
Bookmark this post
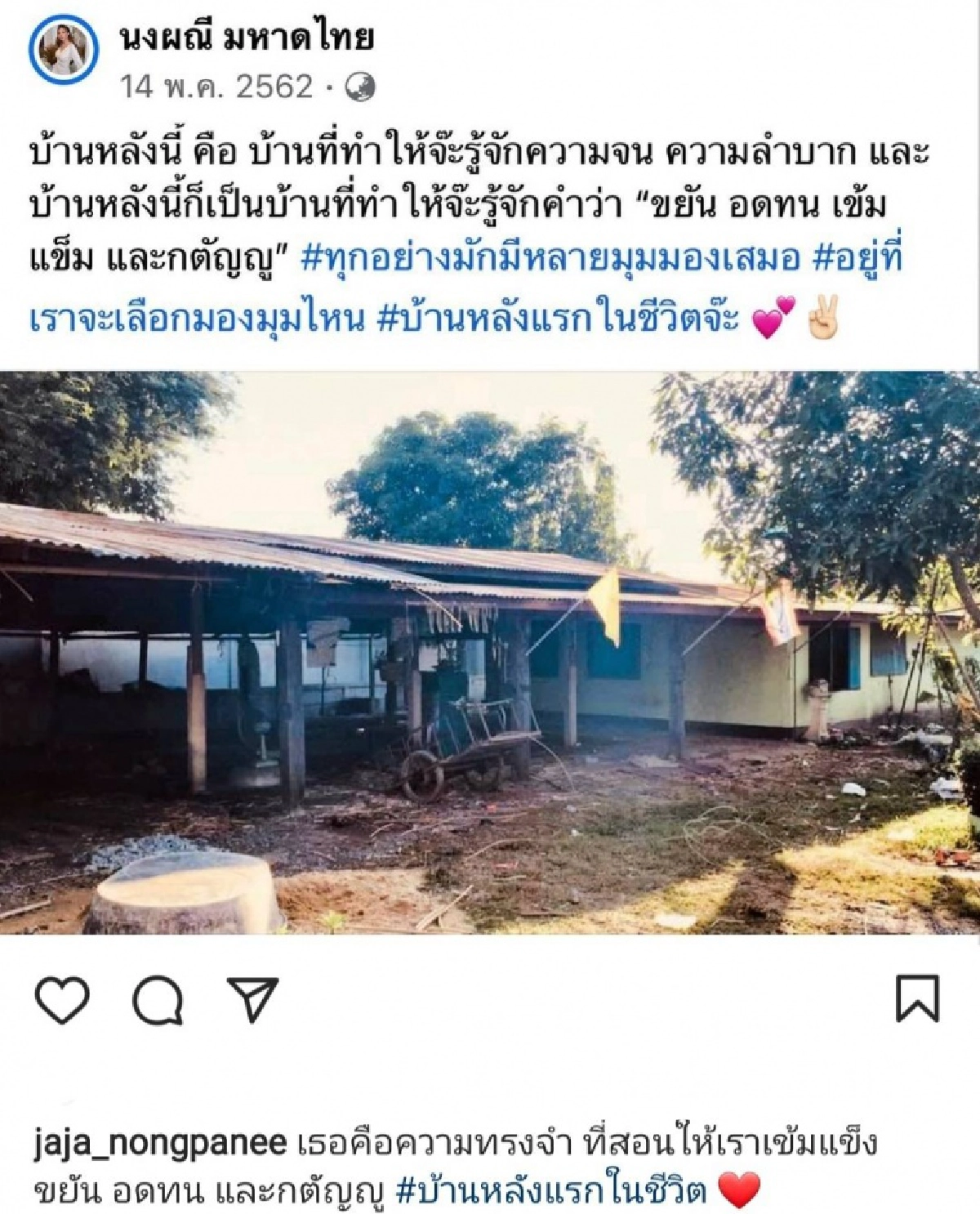click(917, 998)
